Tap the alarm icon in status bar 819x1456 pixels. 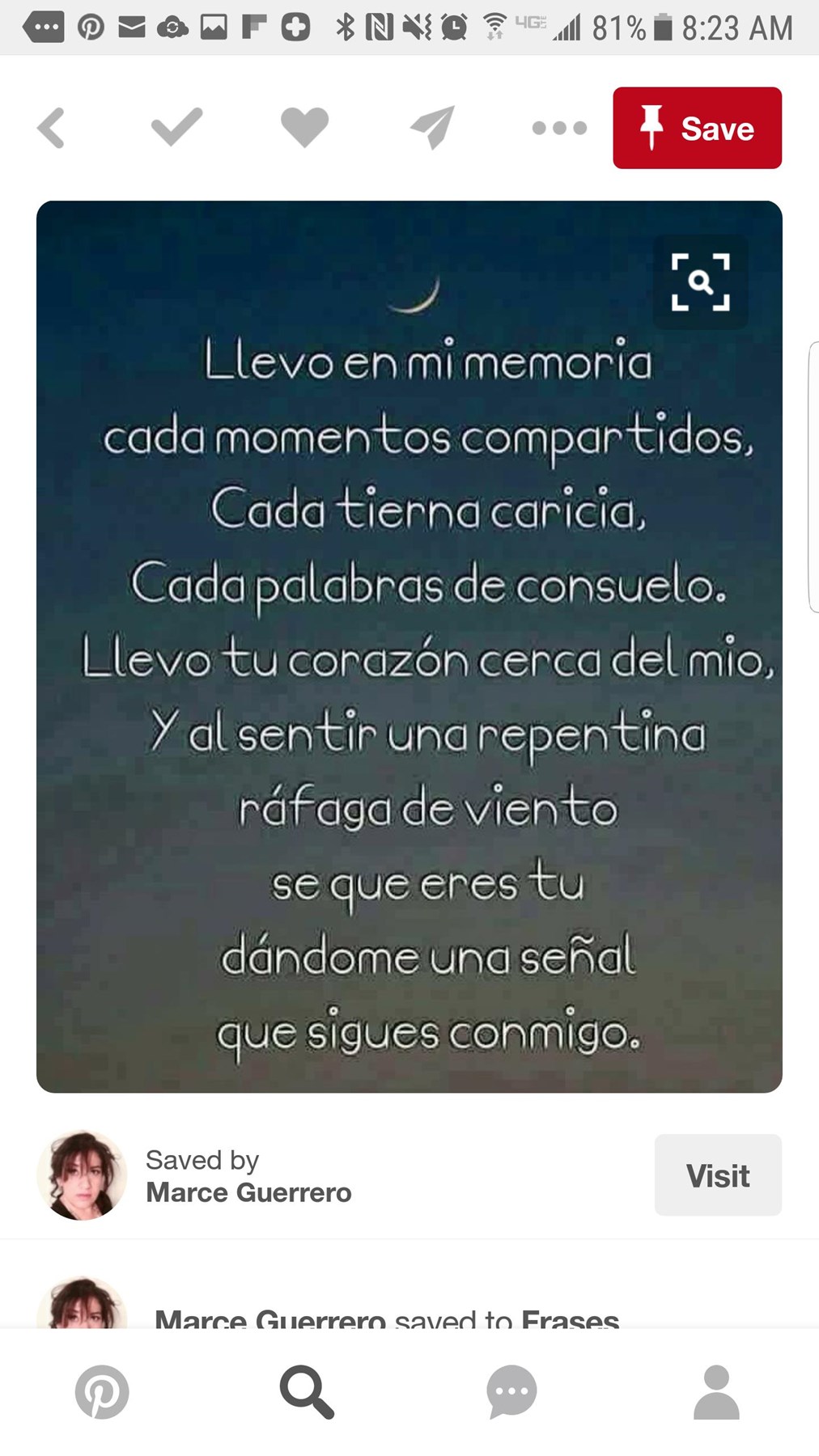454,27
